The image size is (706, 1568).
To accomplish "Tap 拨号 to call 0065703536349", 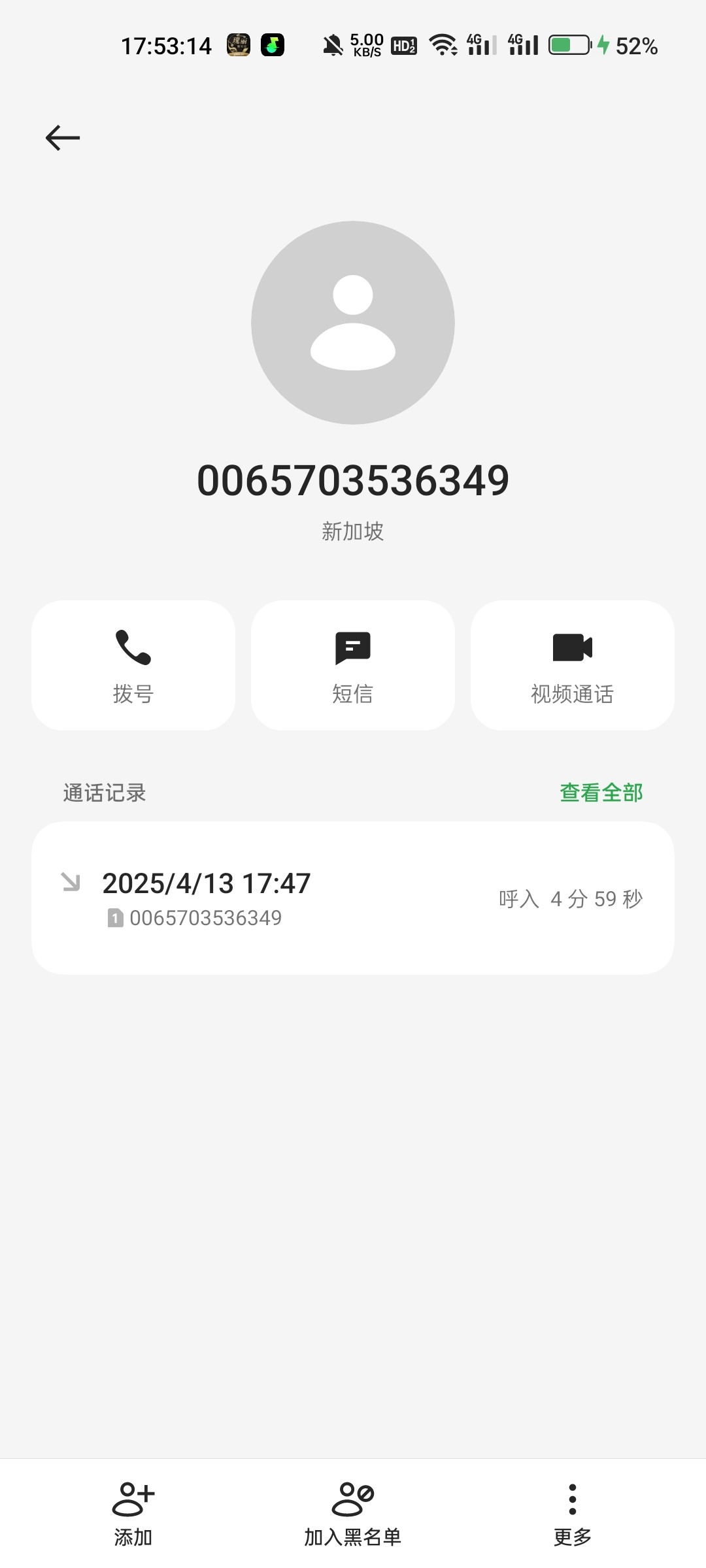I will pyautogui.click(x=133, y=665).
